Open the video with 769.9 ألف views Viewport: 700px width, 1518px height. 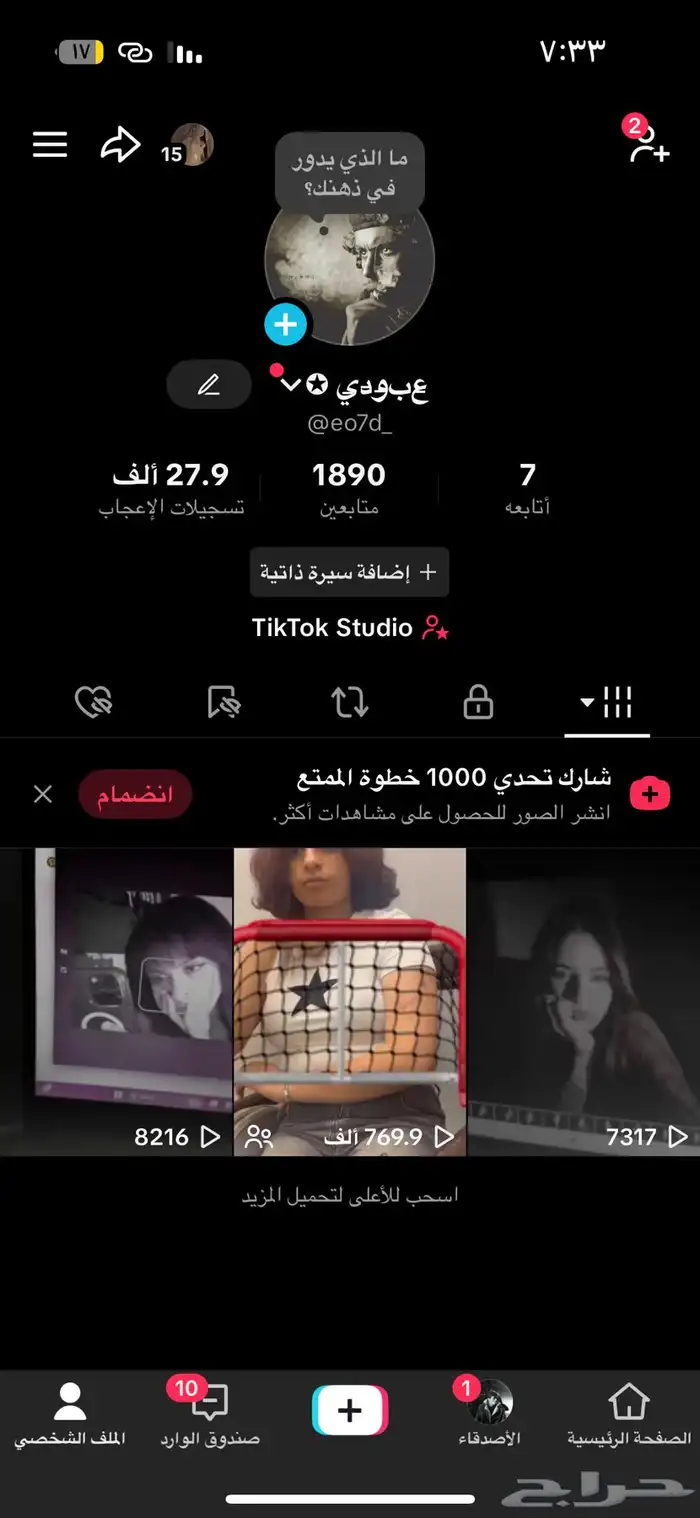(x=349, y=1000)
